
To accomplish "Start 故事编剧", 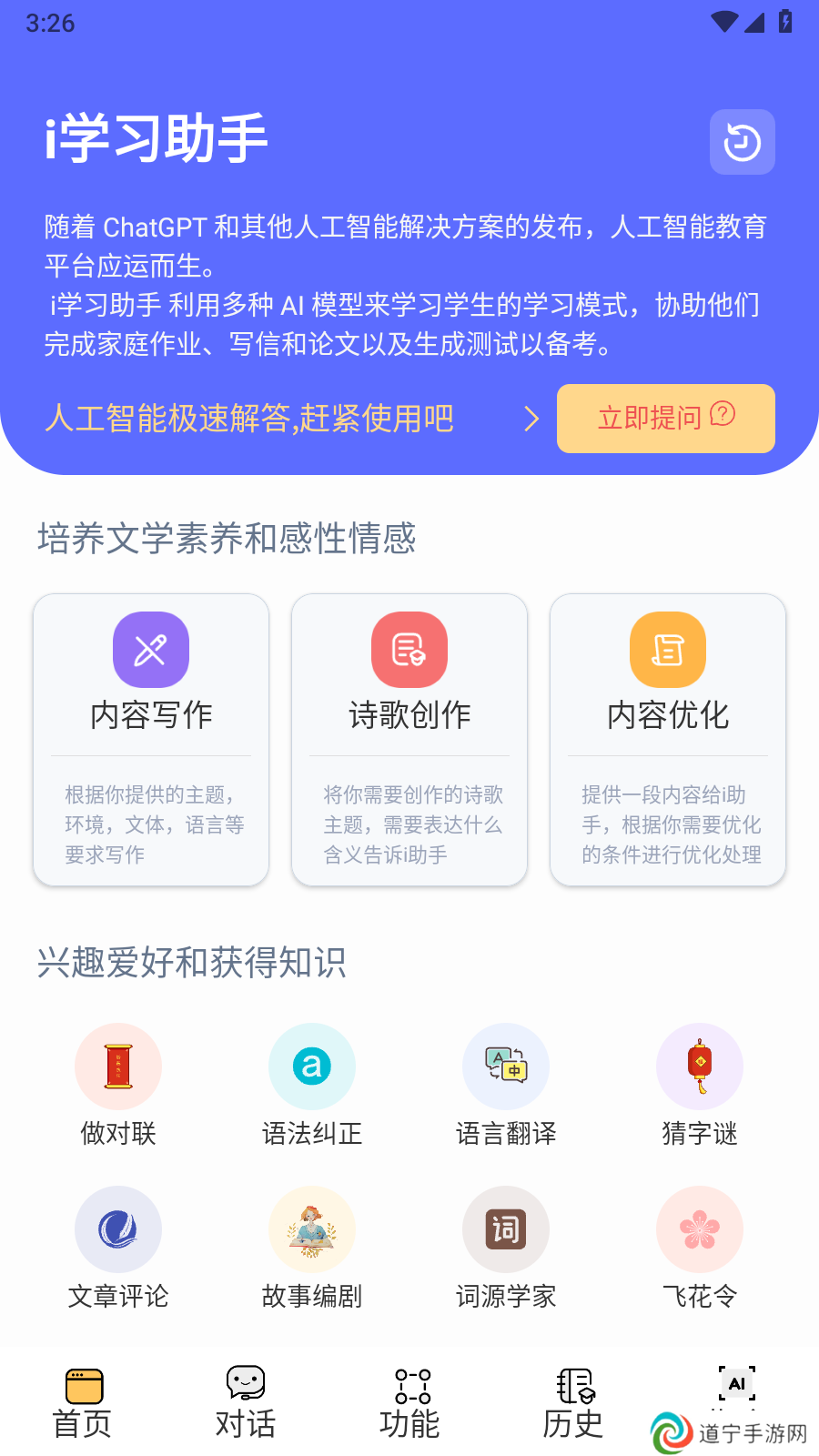I will click(312, 1249).
